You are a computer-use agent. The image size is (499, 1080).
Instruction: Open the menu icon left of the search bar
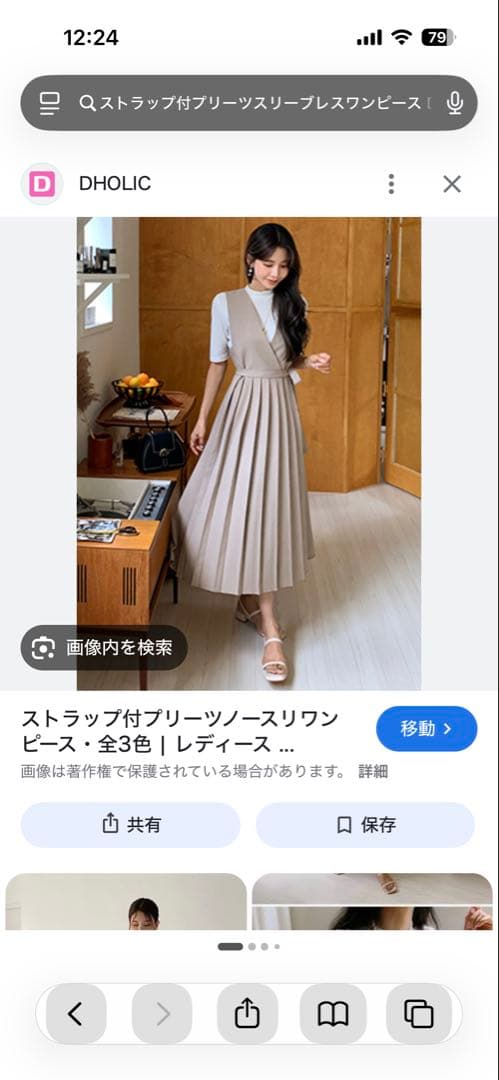tap(50, 103)
